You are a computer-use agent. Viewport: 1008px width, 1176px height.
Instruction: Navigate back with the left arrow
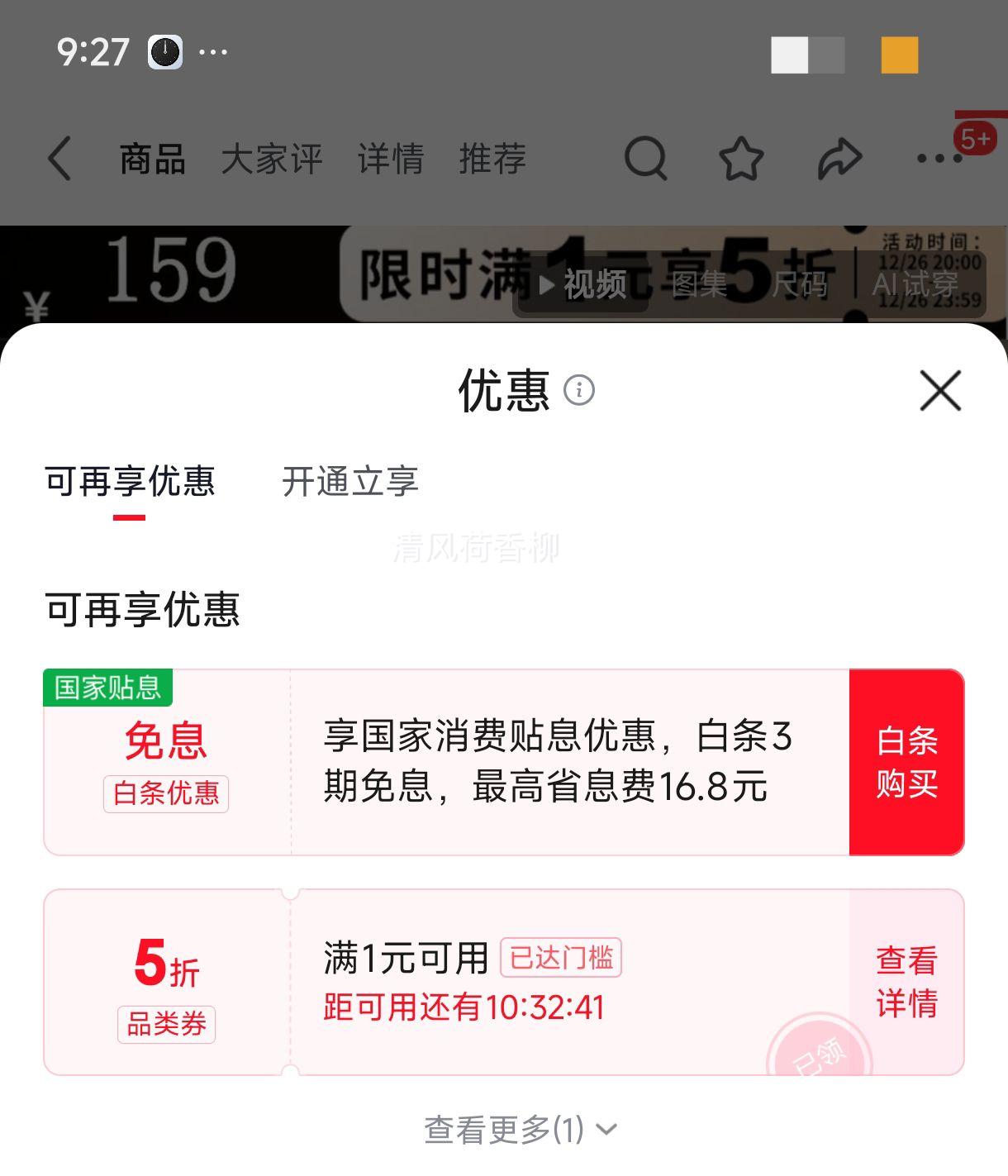[x=59, y=159]
